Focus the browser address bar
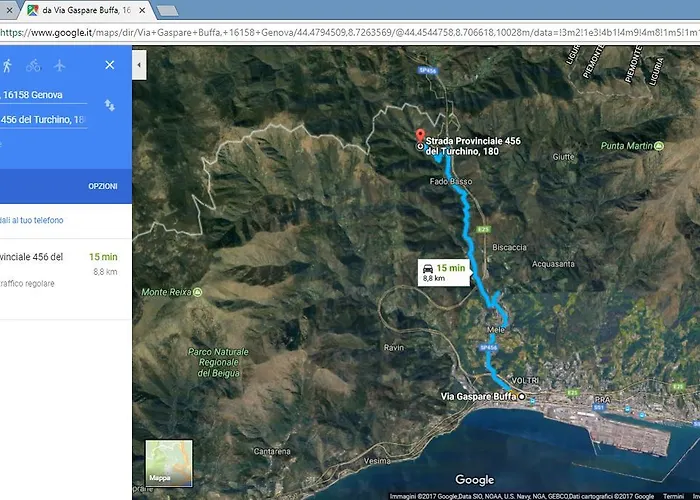 coord(350,32)
